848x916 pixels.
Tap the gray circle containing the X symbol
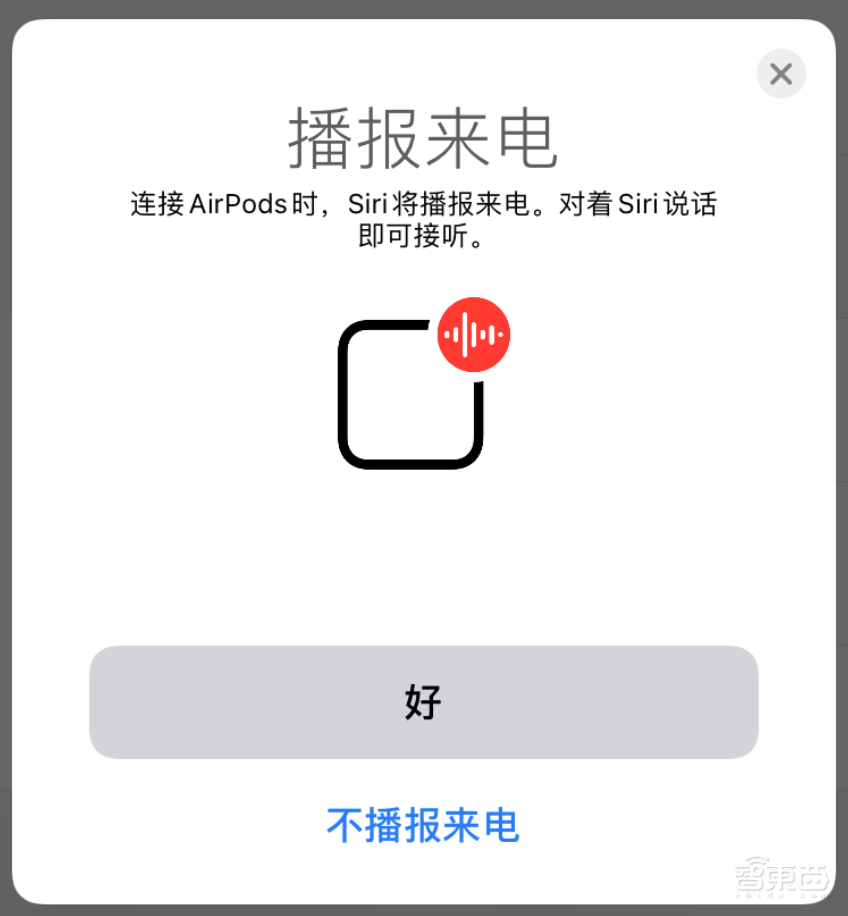(x=781, y=74)
